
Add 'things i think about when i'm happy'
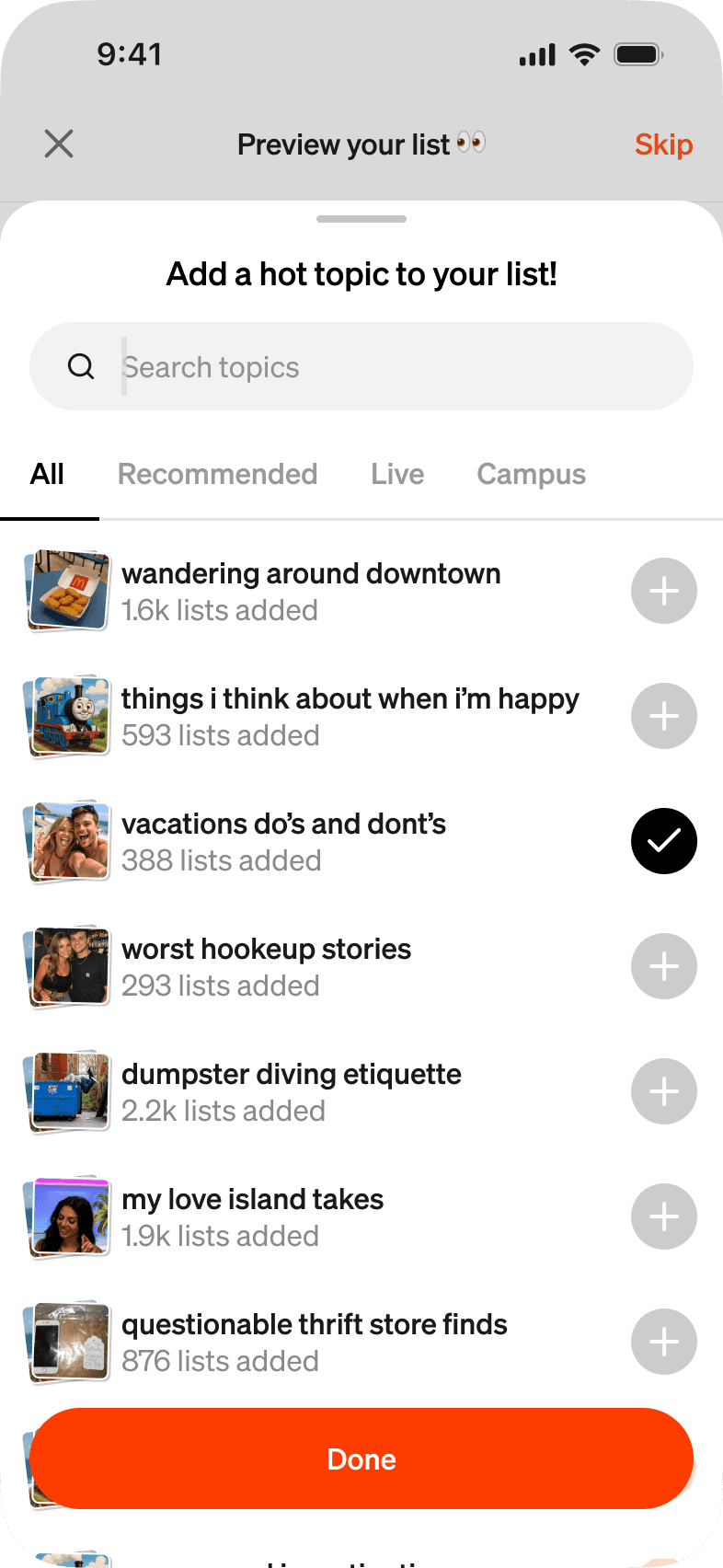[663, 716]
